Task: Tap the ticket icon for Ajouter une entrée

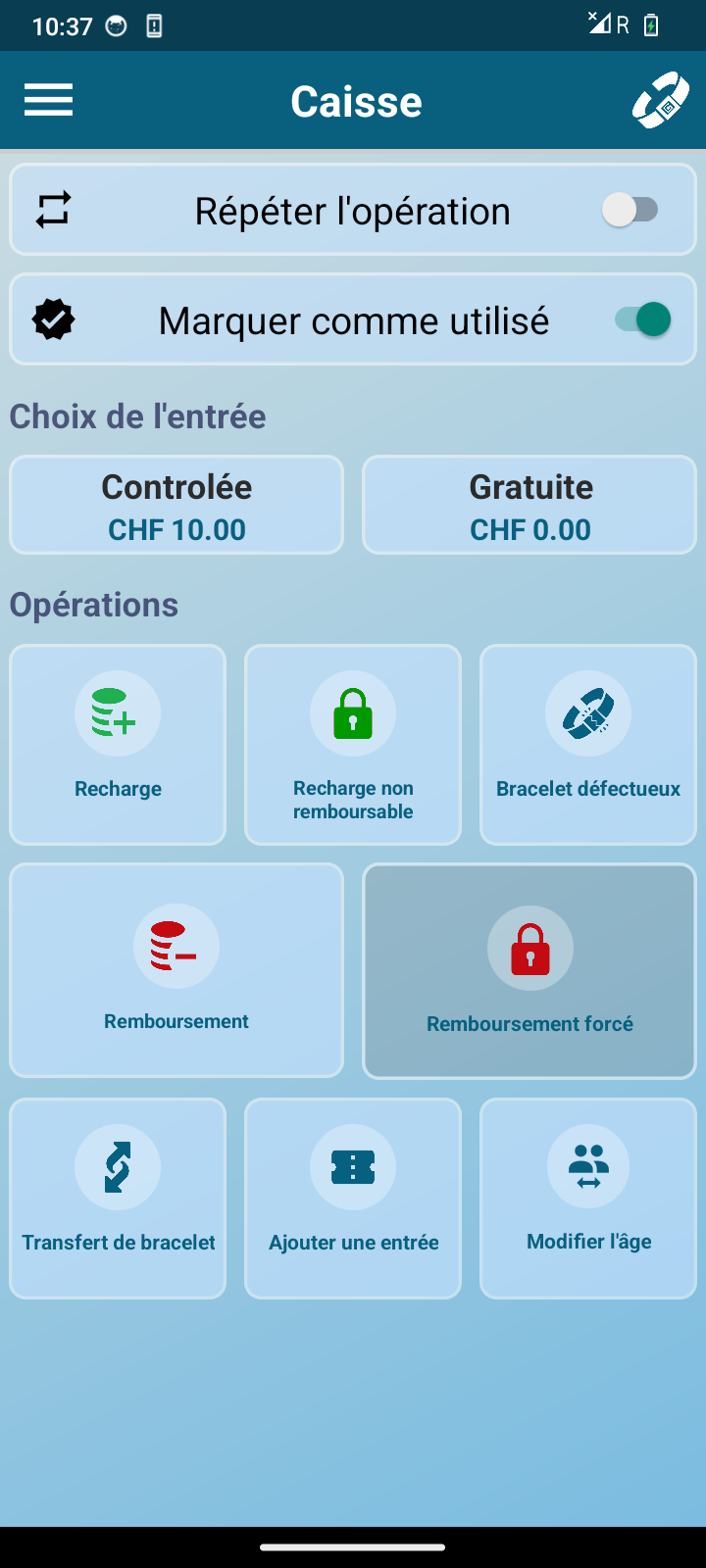Action: click(353, 1167)
